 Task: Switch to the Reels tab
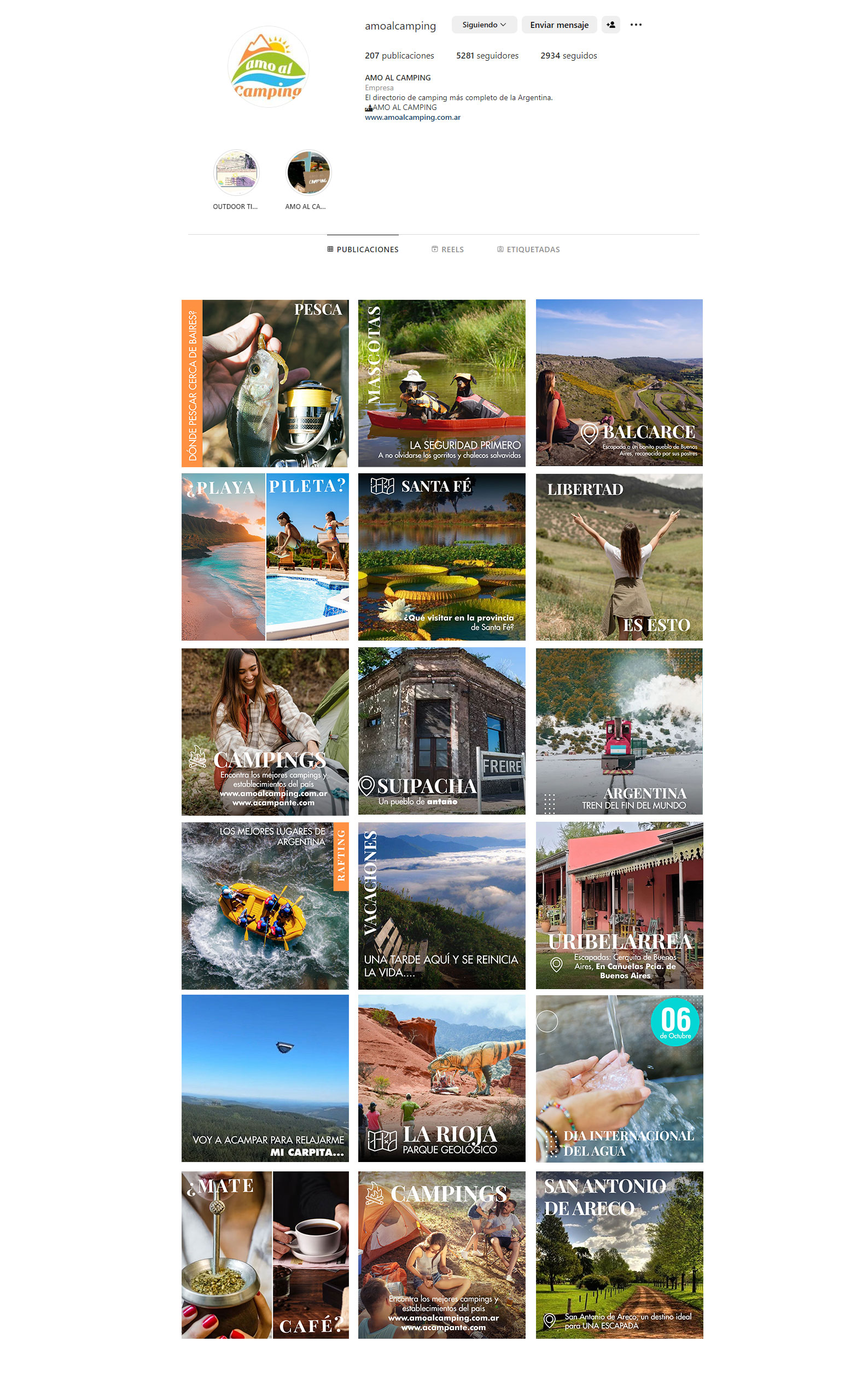tap(447, 249)
